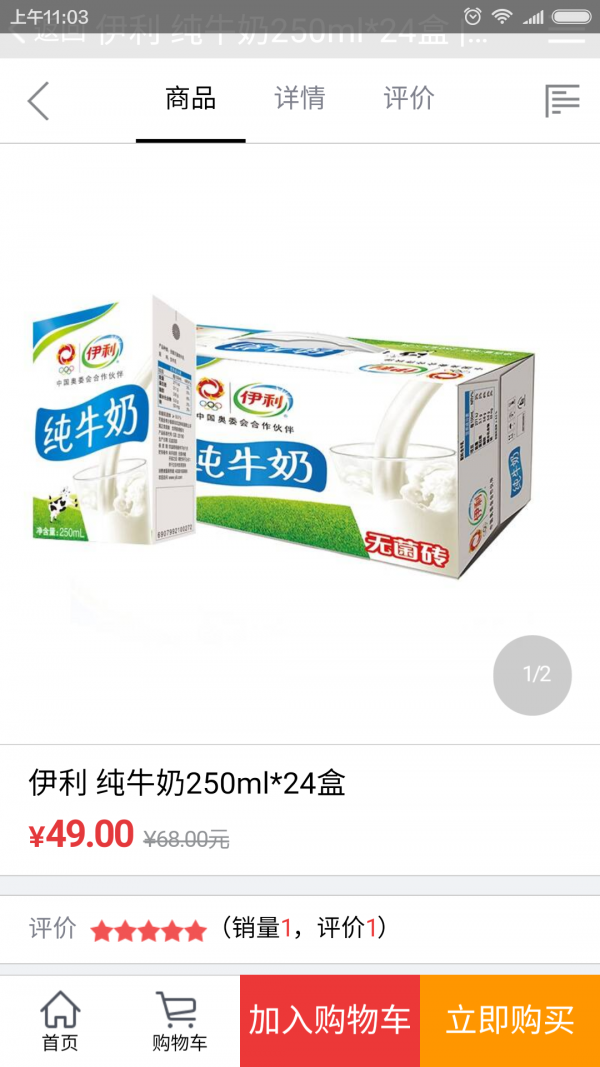
Task: Select the 商品 tab
Action: [190, 98]
